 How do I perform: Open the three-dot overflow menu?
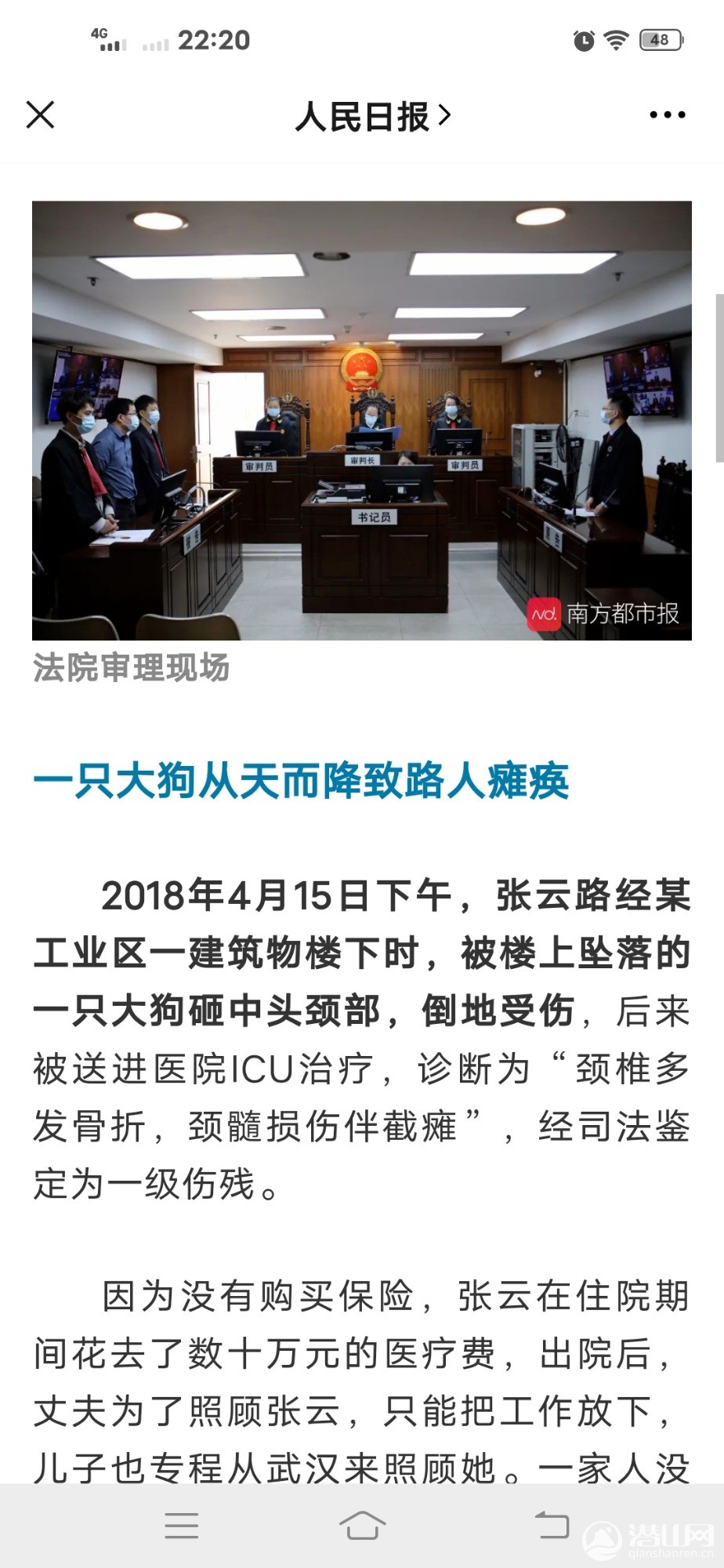tap(667, 115)
